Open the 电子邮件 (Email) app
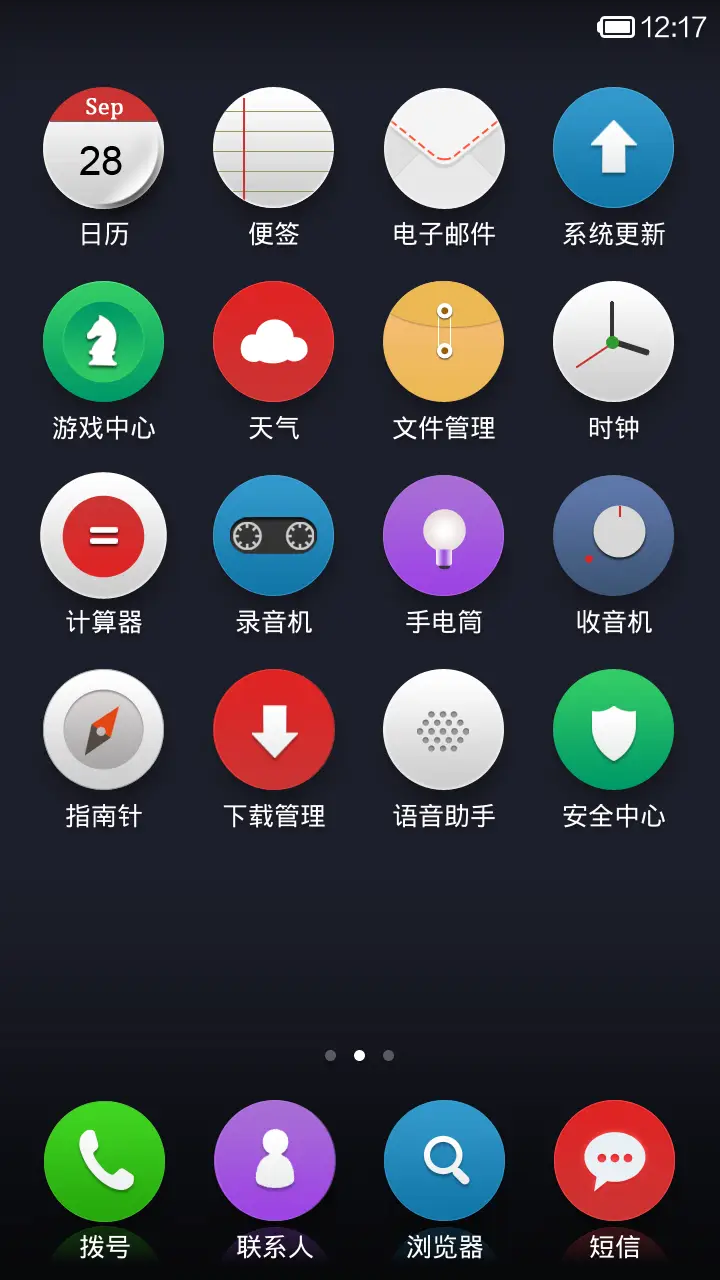The image size is (720, 1280). 444,147
